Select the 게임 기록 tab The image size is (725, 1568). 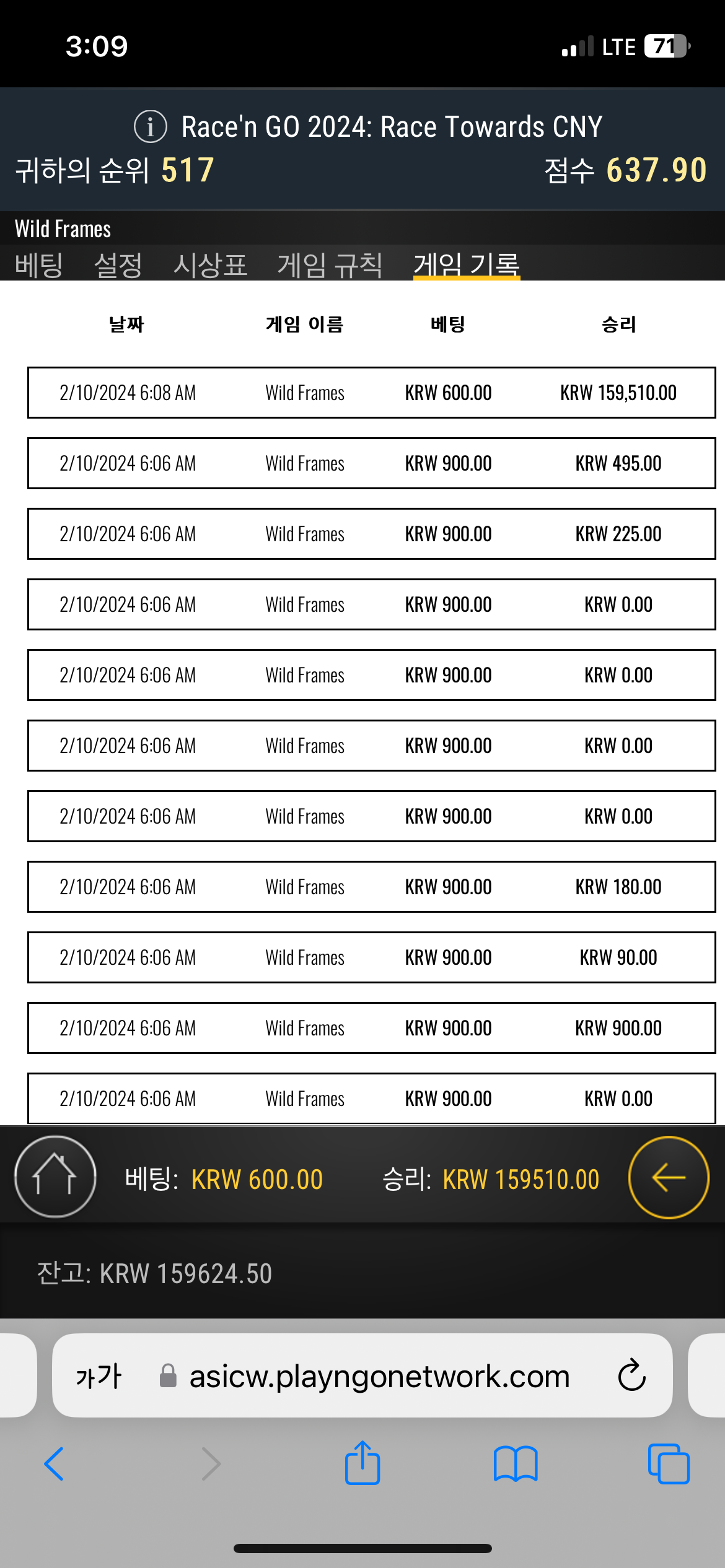pos(467,265)
